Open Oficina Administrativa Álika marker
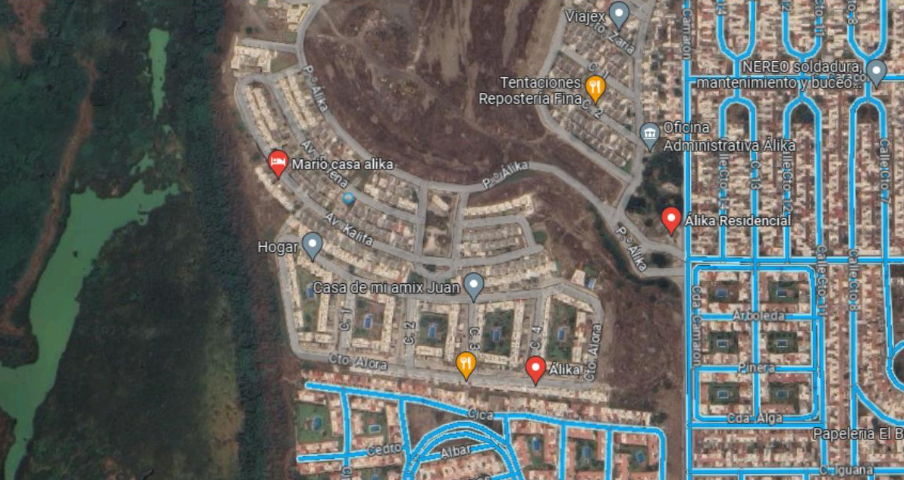904x480 pixels. 650,136
